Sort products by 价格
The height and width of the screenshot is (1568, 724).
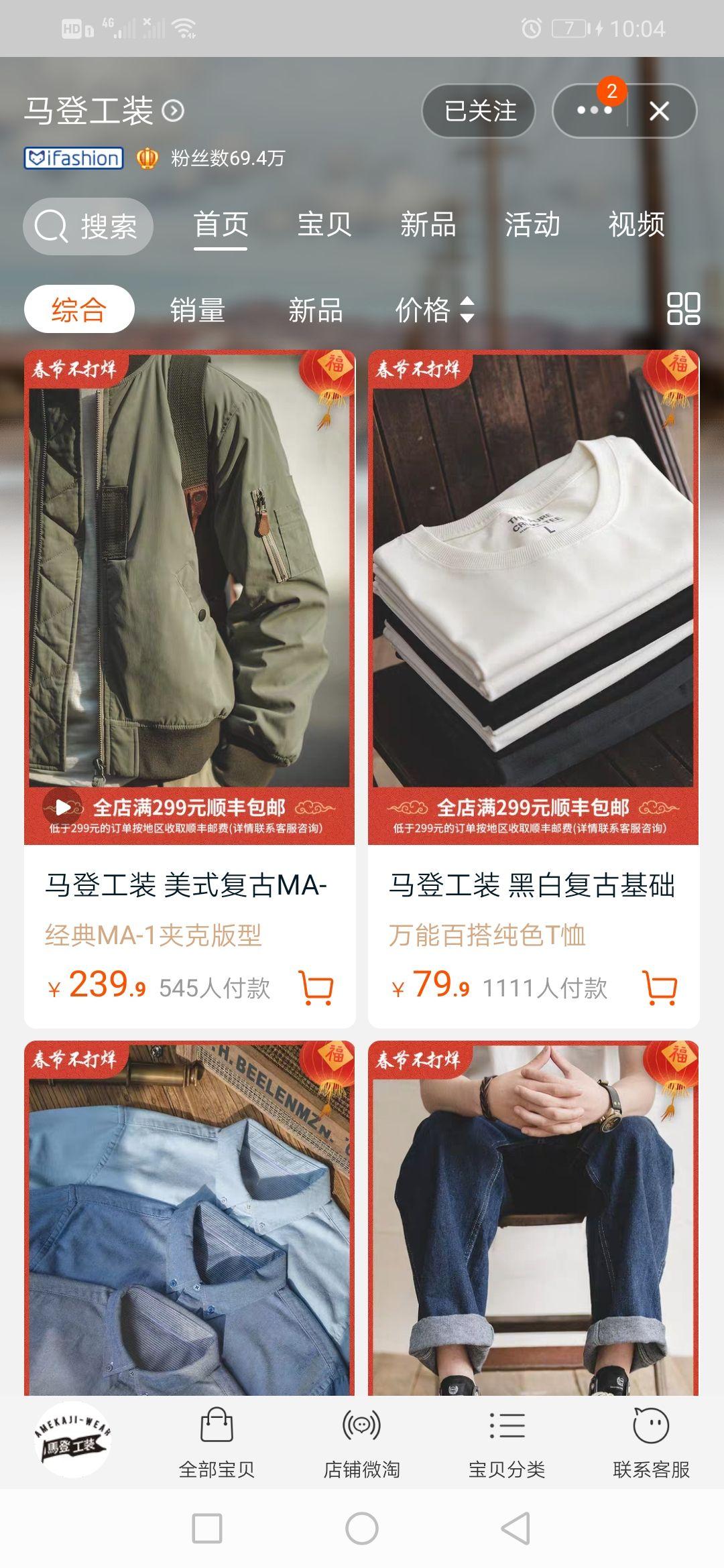pos(434,310)
